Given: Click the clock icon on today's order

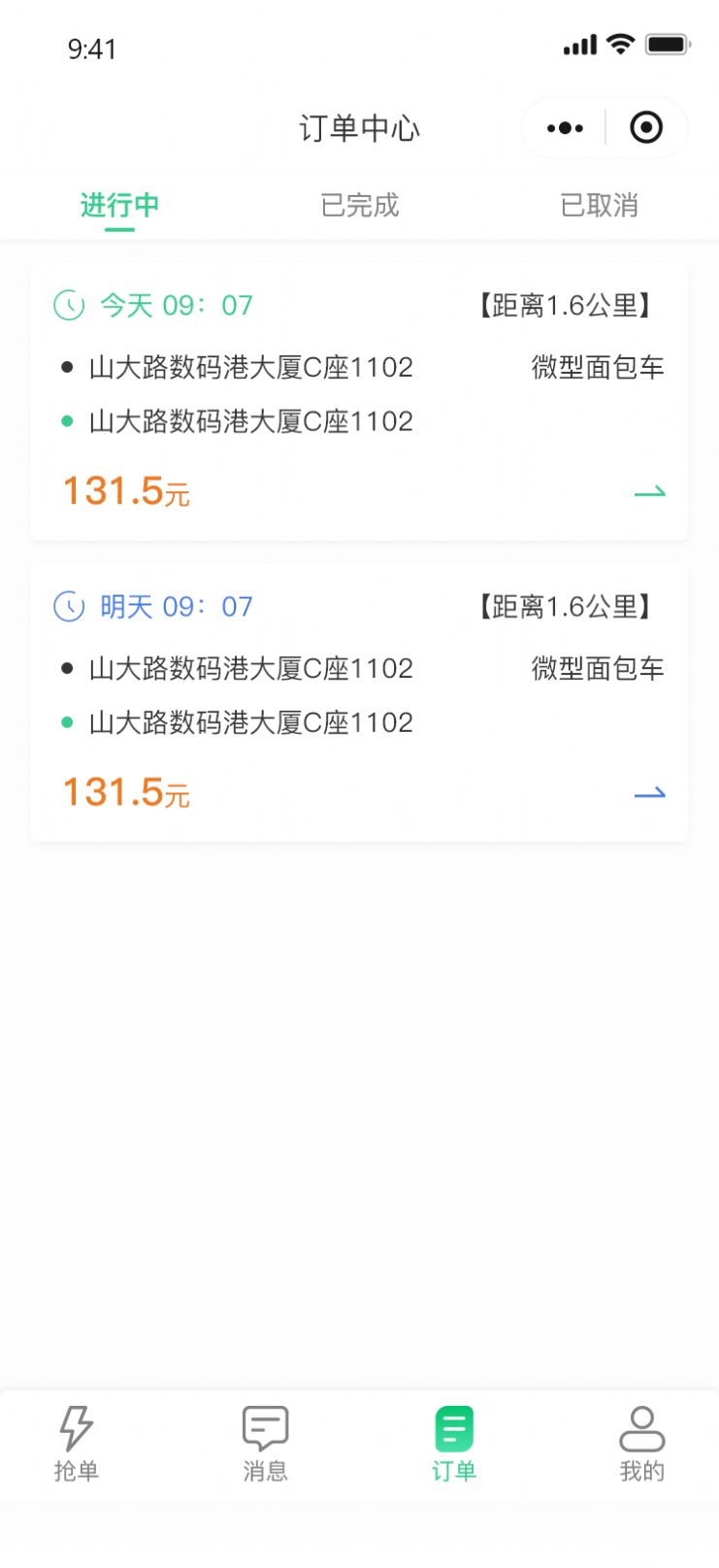Looking at the screenshot, I should click(x=68, y=305).
